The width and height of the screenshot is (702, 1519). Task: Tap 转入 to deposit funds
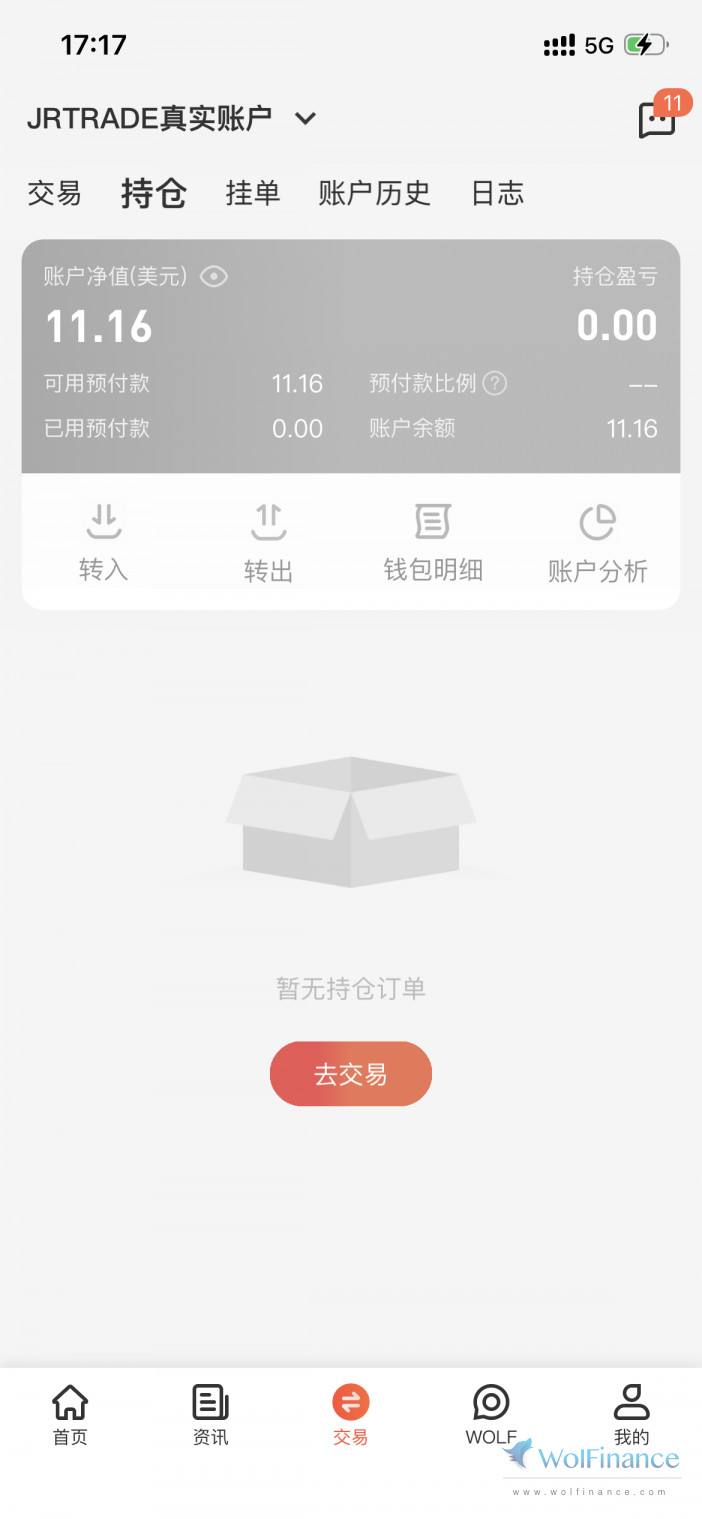coord(104,543)
